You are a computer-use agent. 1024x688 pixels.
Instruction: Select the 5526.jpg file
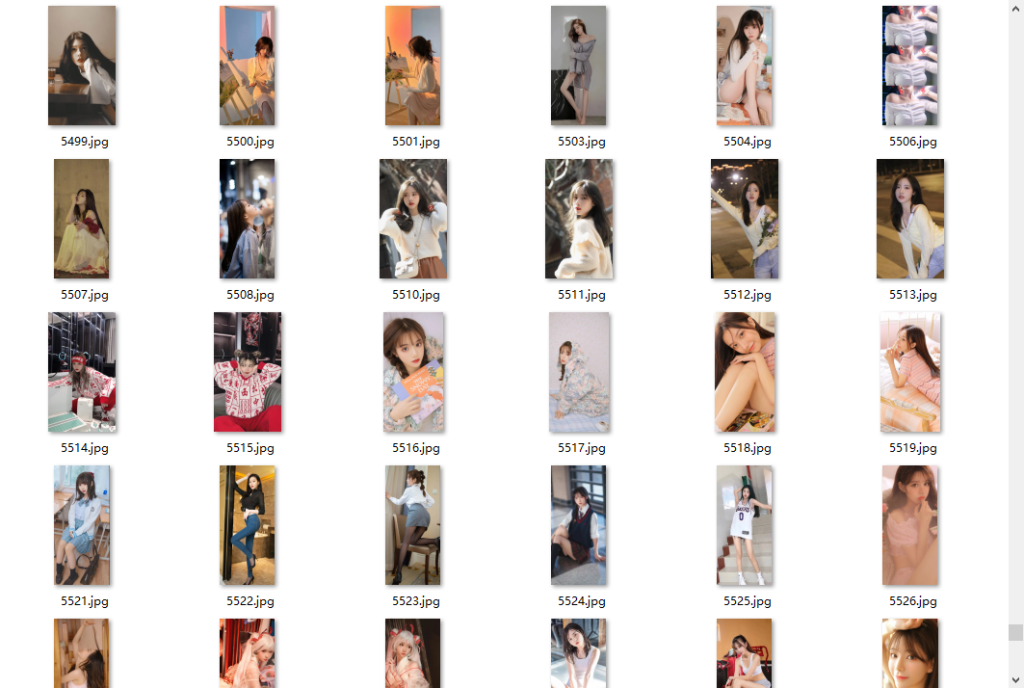point(910,525)
